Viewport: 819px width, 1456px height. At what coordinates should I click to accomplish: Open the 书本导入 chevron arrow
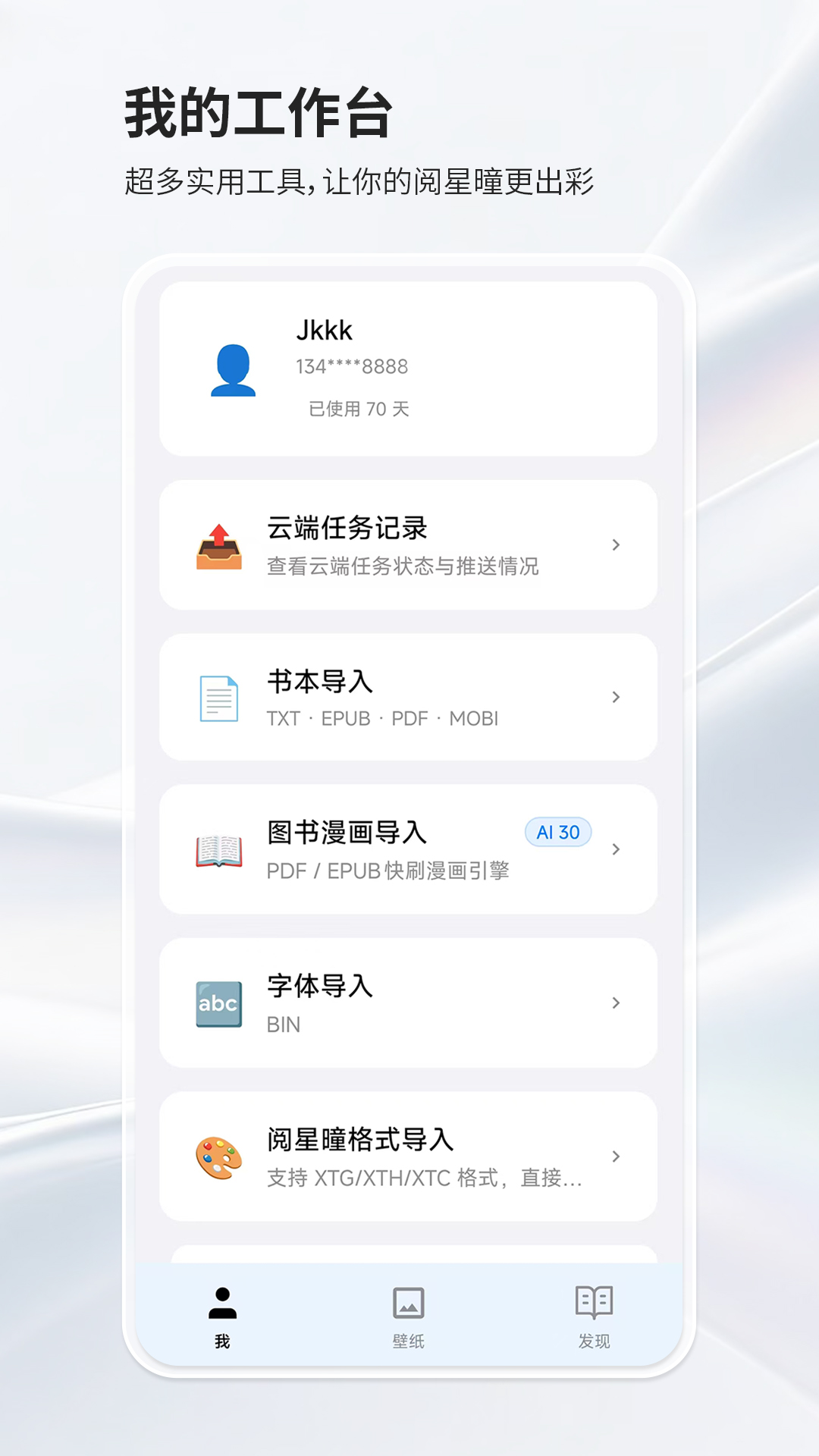tap(616, 698)
